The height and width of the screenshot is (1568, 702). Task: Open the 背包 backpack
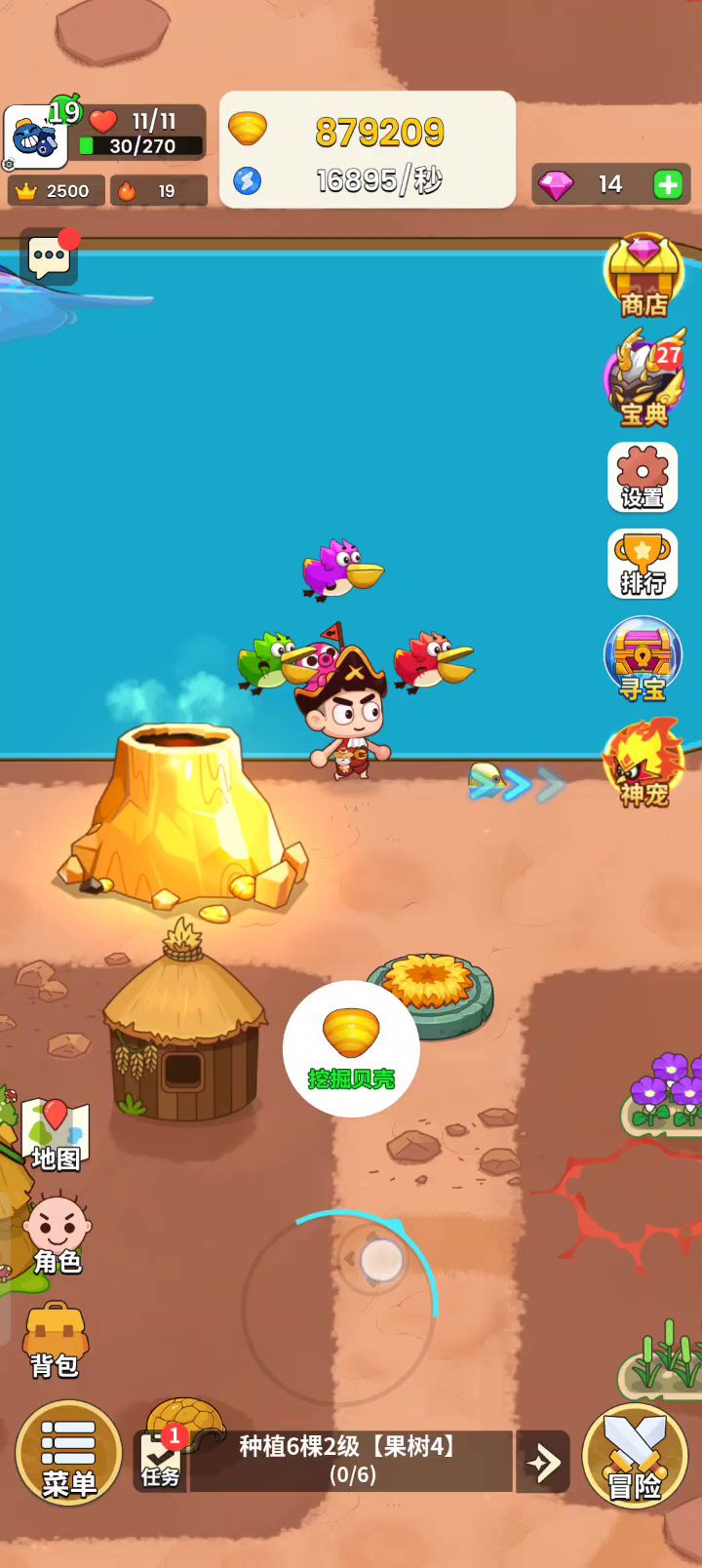click(56, 1340)
